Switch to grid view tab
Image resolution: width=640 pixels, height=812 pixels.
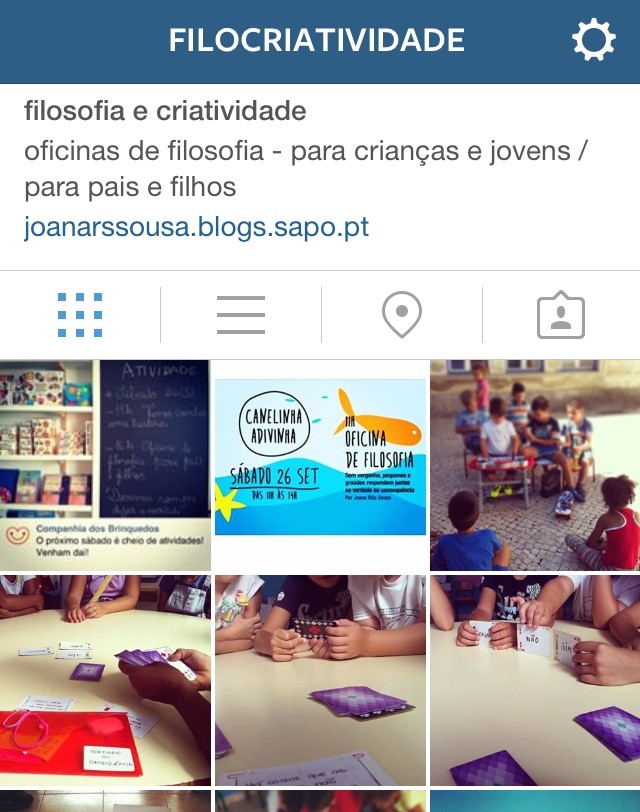tap(80, 315)
